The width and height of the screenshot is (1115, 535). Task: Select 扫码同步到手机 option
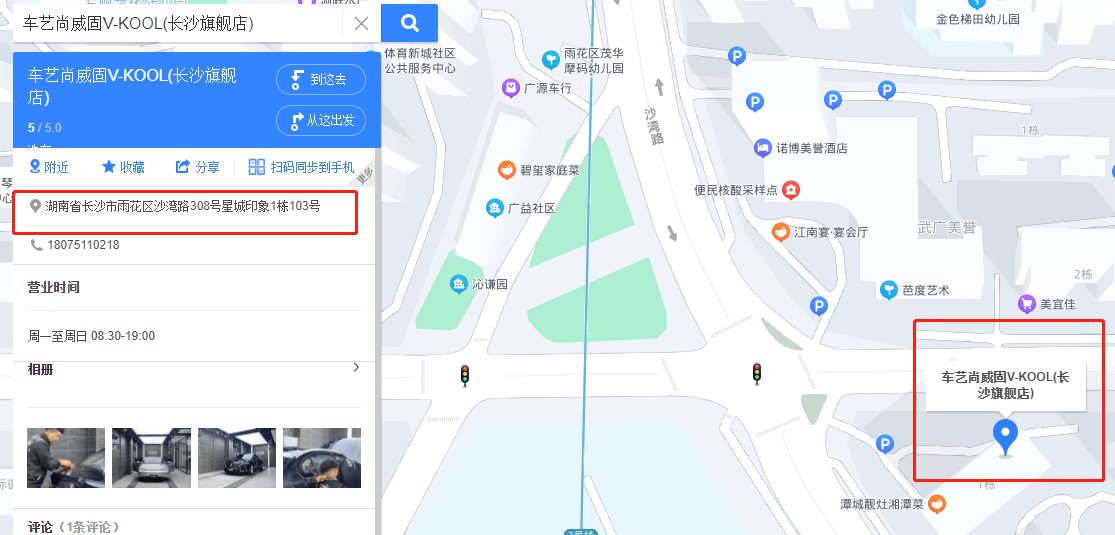point(301,167)
